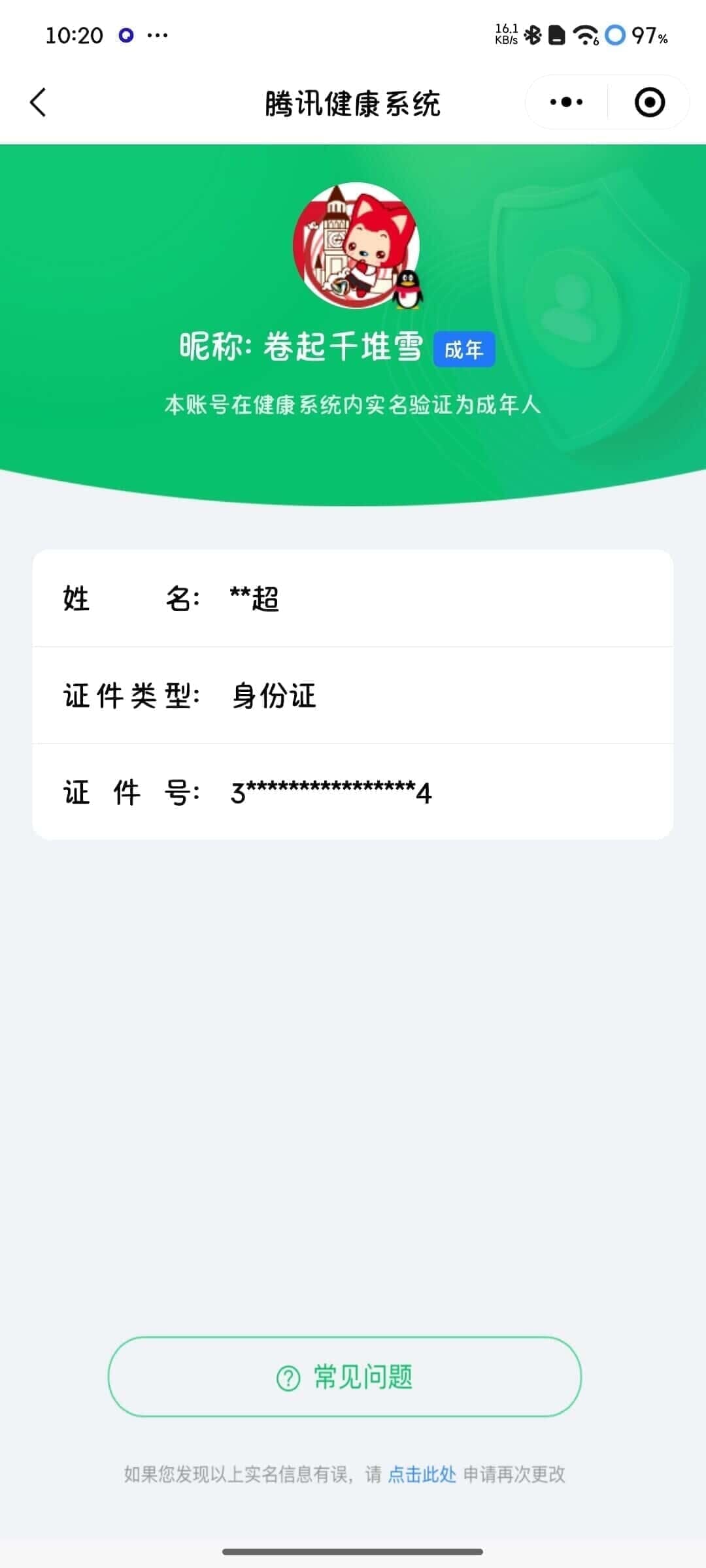Open the mini program three-dot menu

(566, 103)
